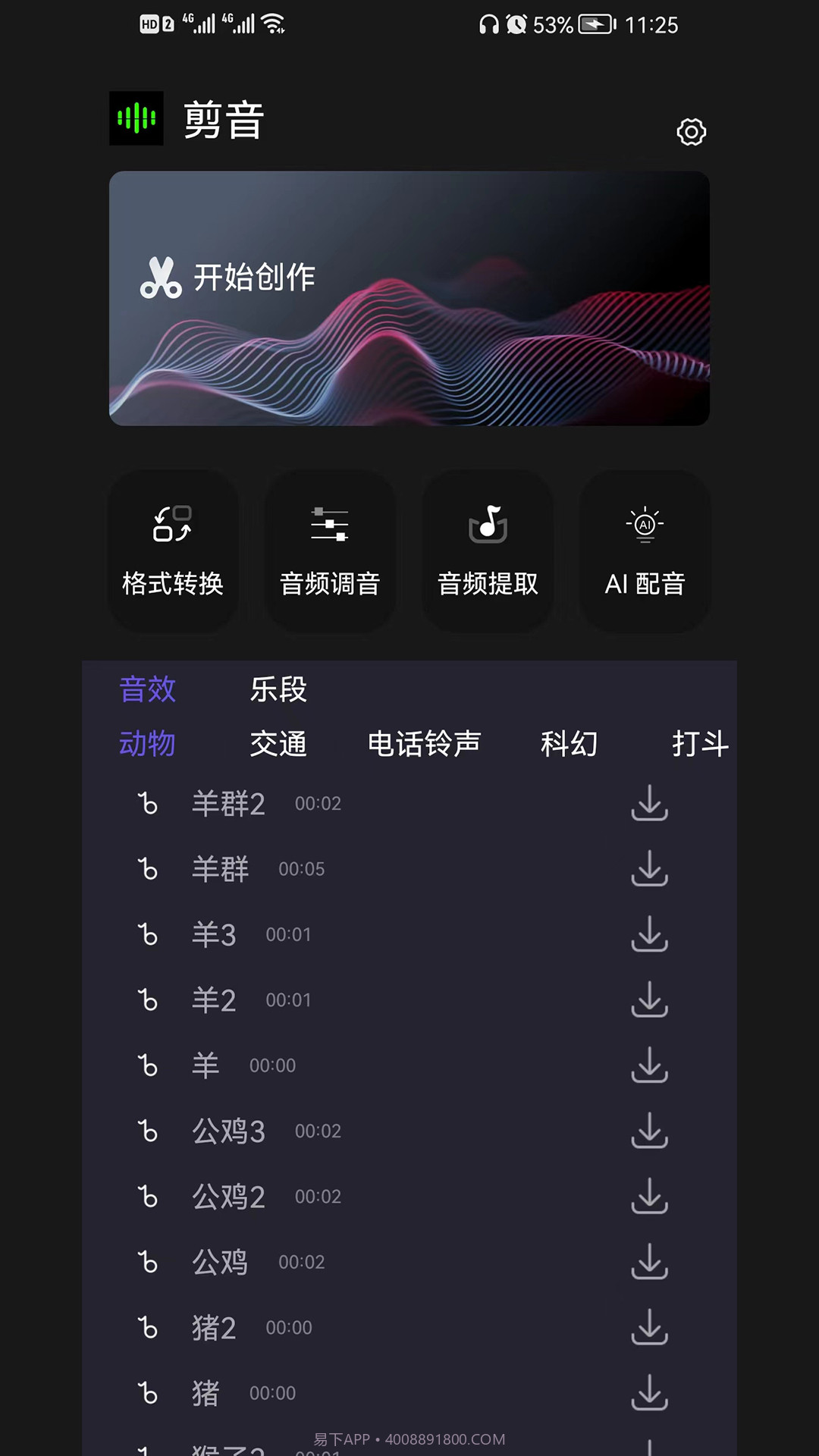The image size is (819, 1456).
Task: Select the 动物 animal sounds category
Action: (147, 744)
